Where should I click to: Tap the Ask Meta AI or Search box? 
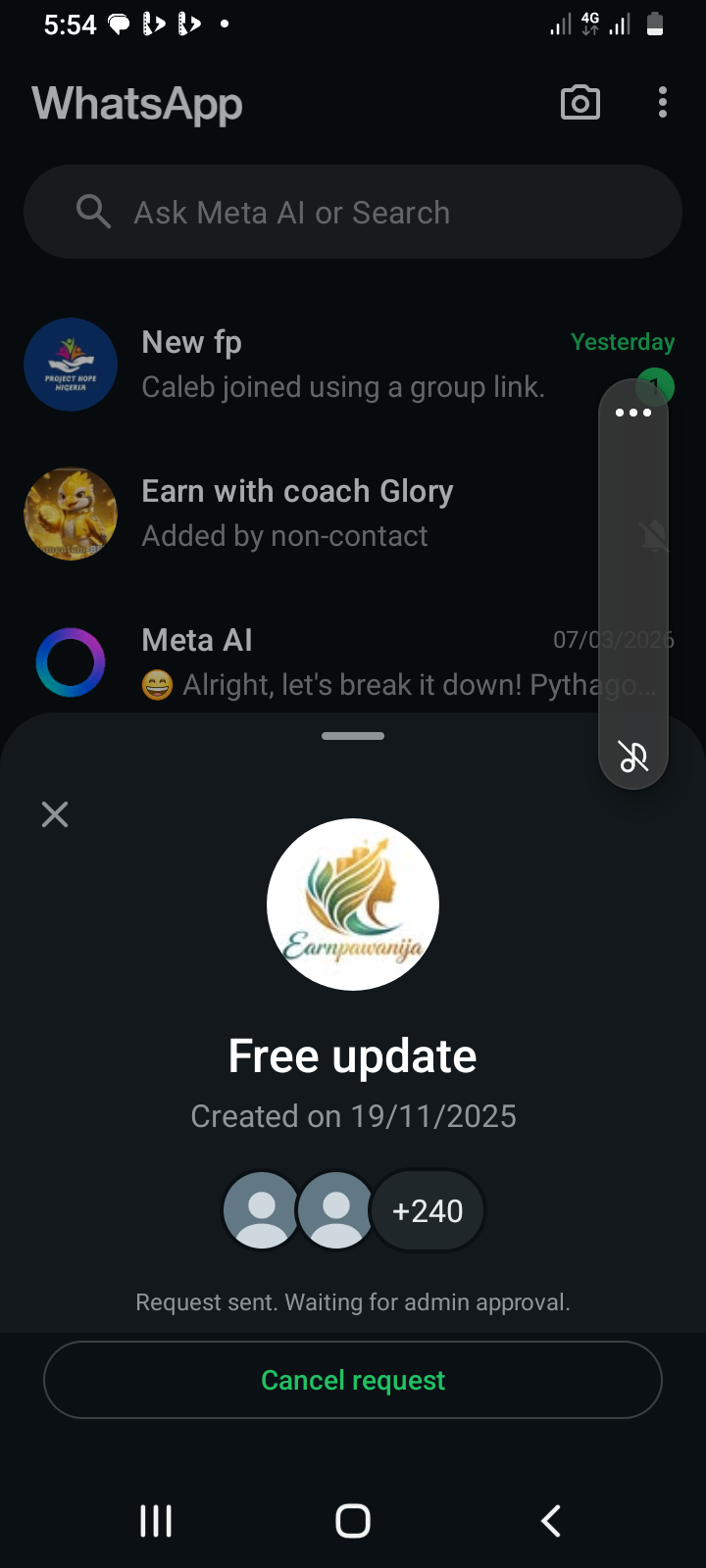[x=353, y=213]
